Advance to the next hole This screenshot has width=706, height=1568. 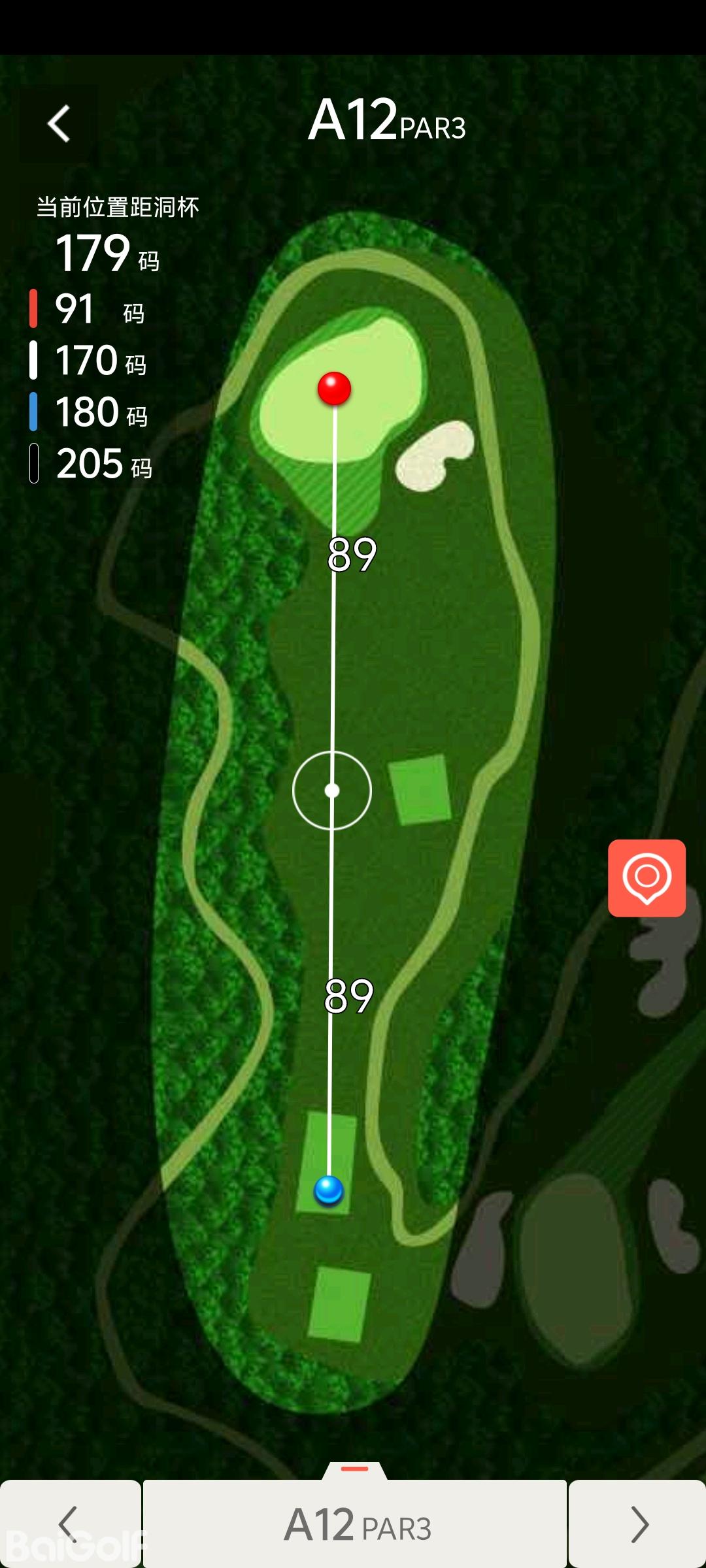(637, 1524)
